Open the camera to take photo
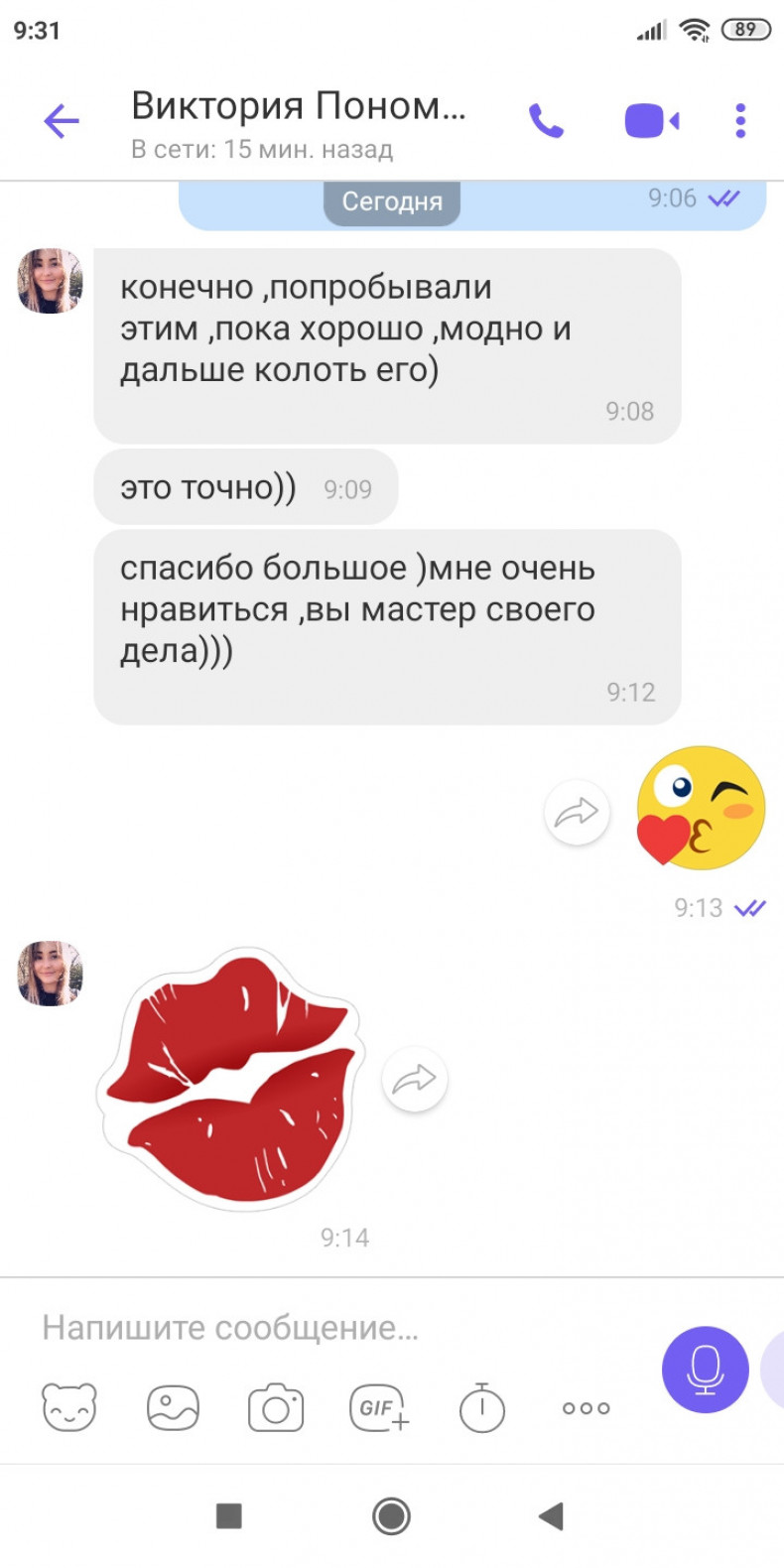The height and width of the screenshot is (1568, 784). tap(276, 1407)
